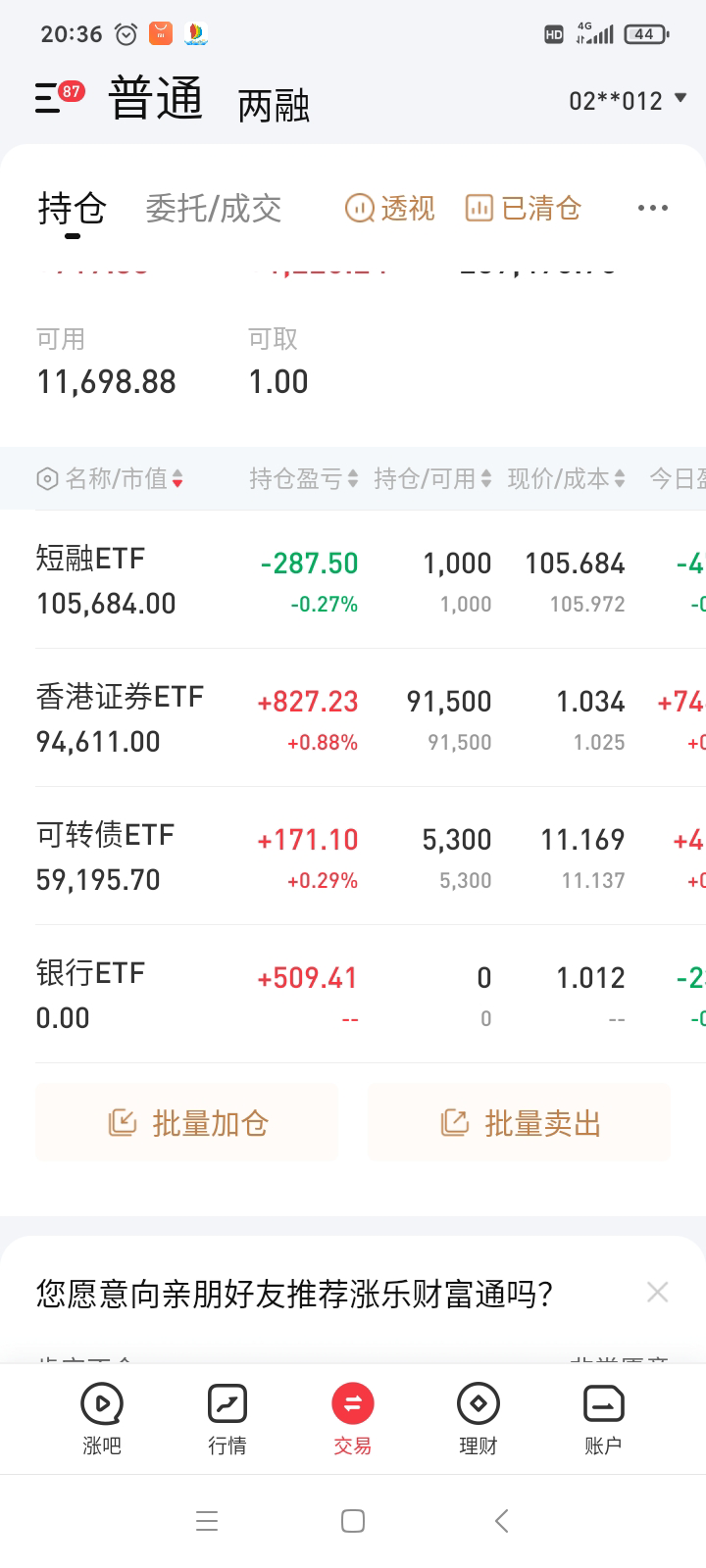View 已清仓 cleared positions

tap(523, 208)
